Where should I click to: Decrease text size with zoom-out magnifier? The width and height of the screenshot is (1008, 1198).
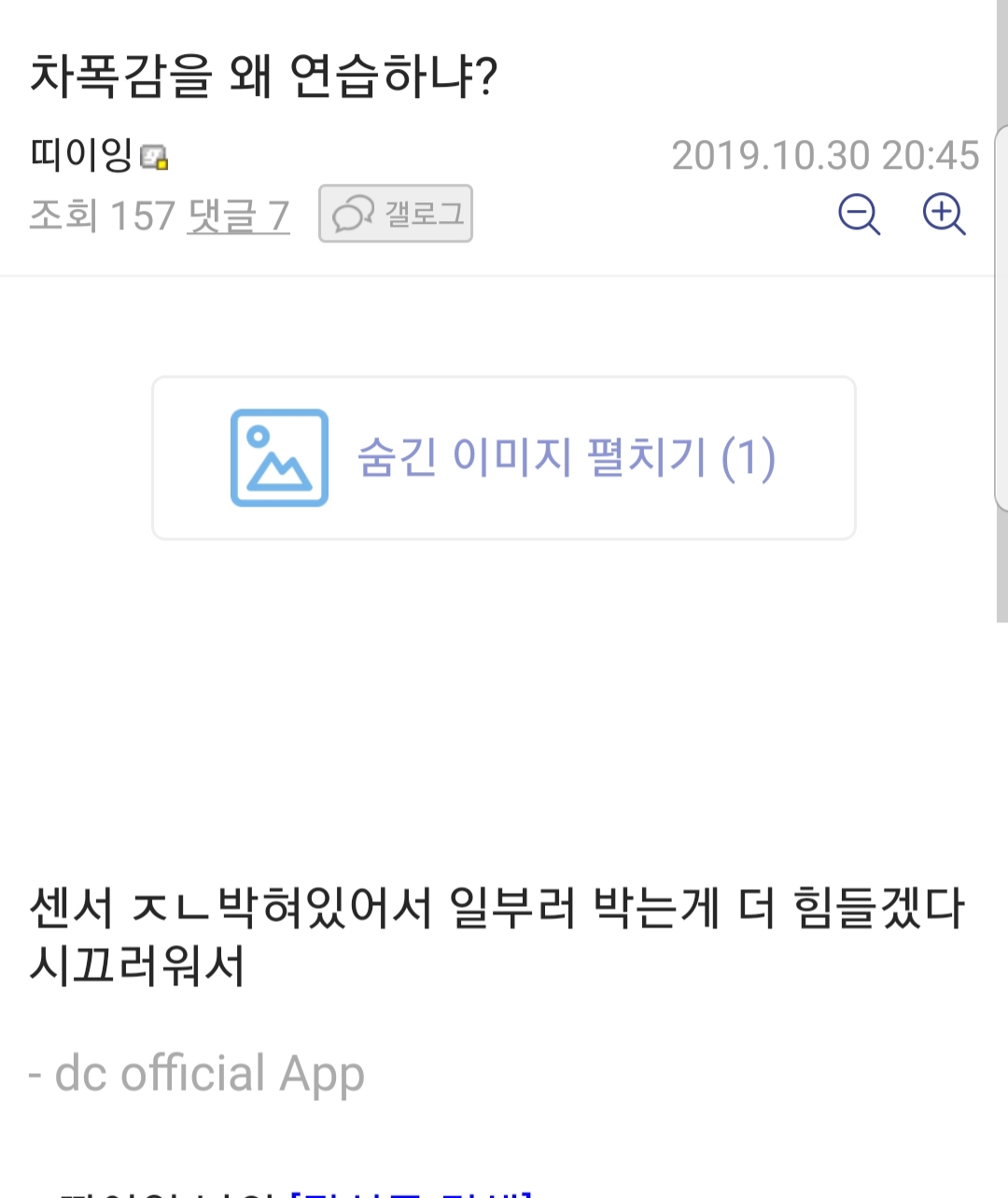click(859, 214)
